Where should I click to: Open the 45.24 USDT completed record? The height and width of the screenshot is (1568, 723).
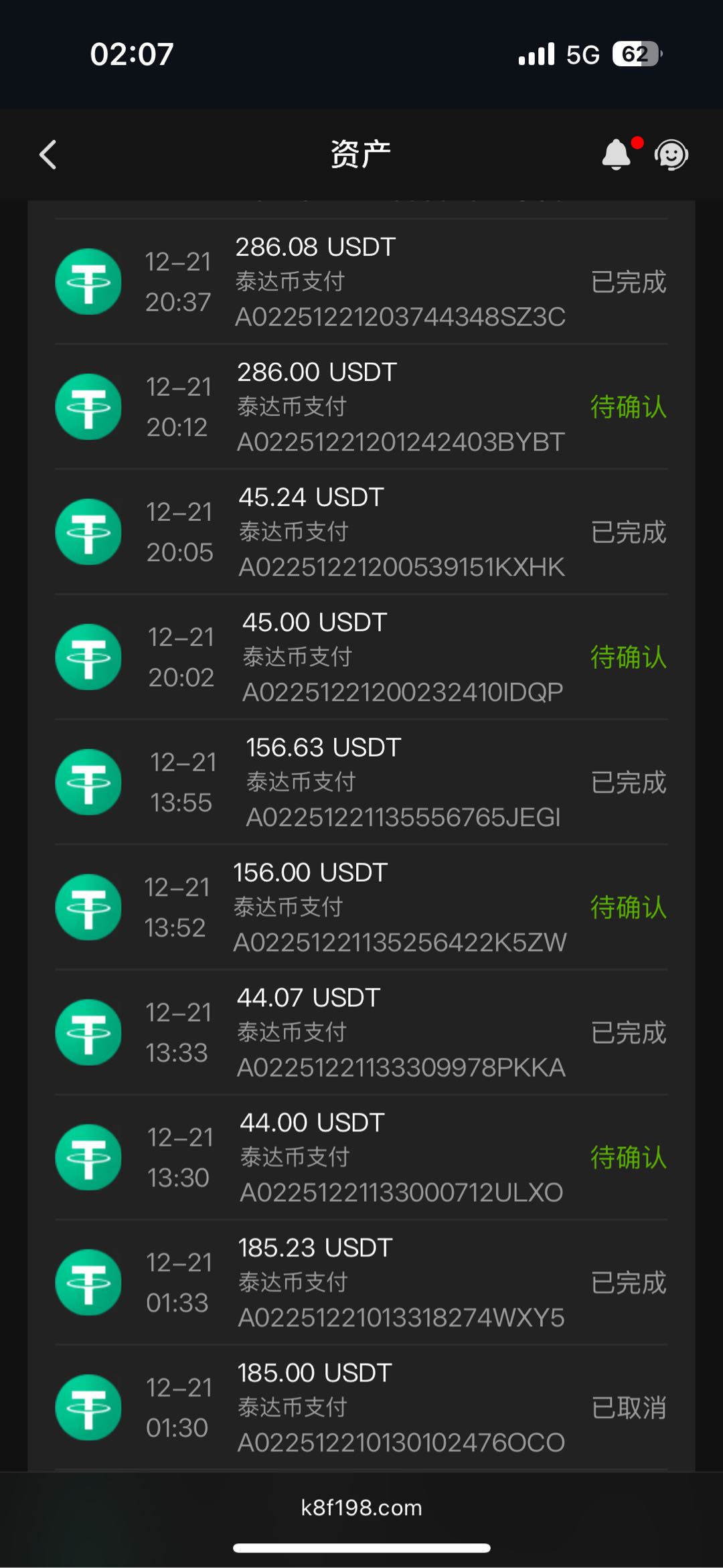[361, 532]
